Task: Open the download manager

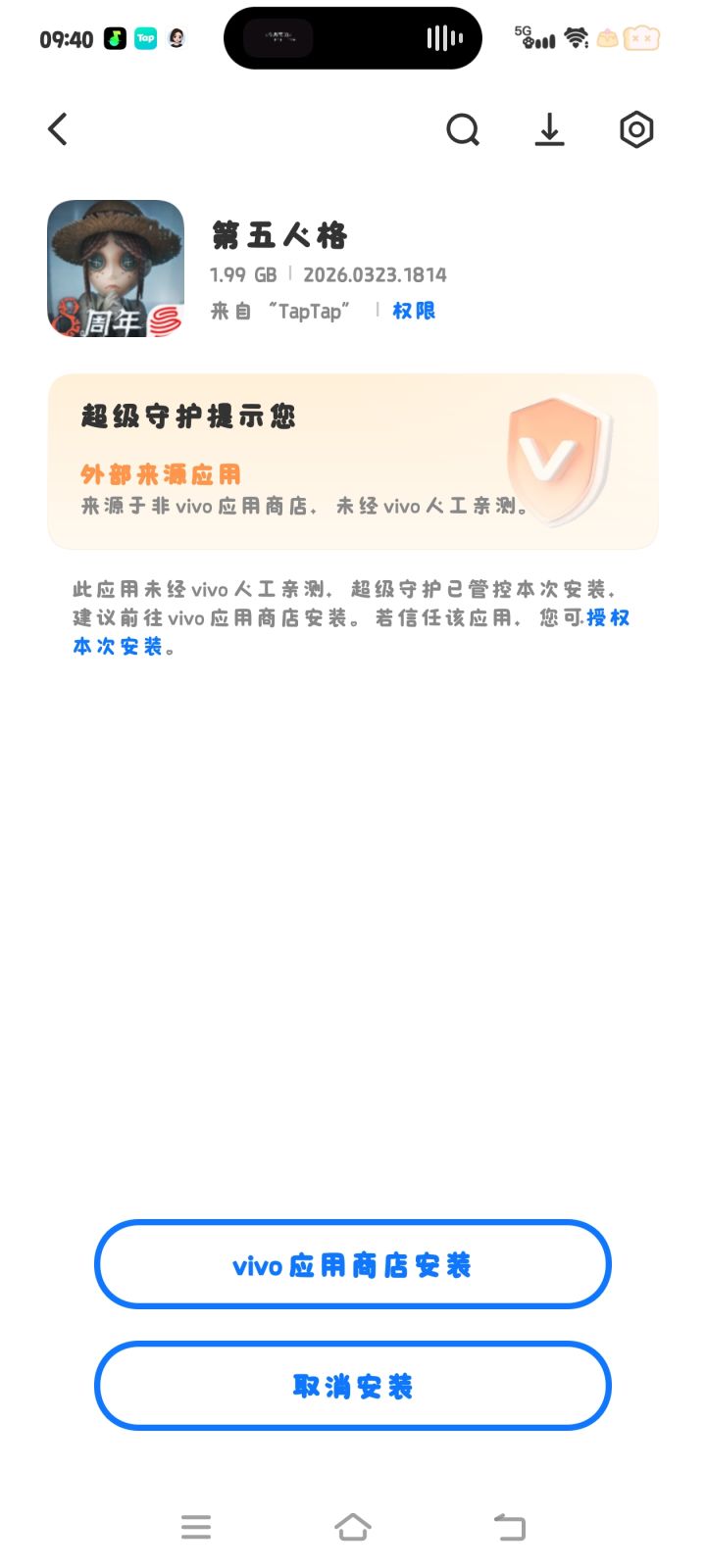Action: (550, 128)
